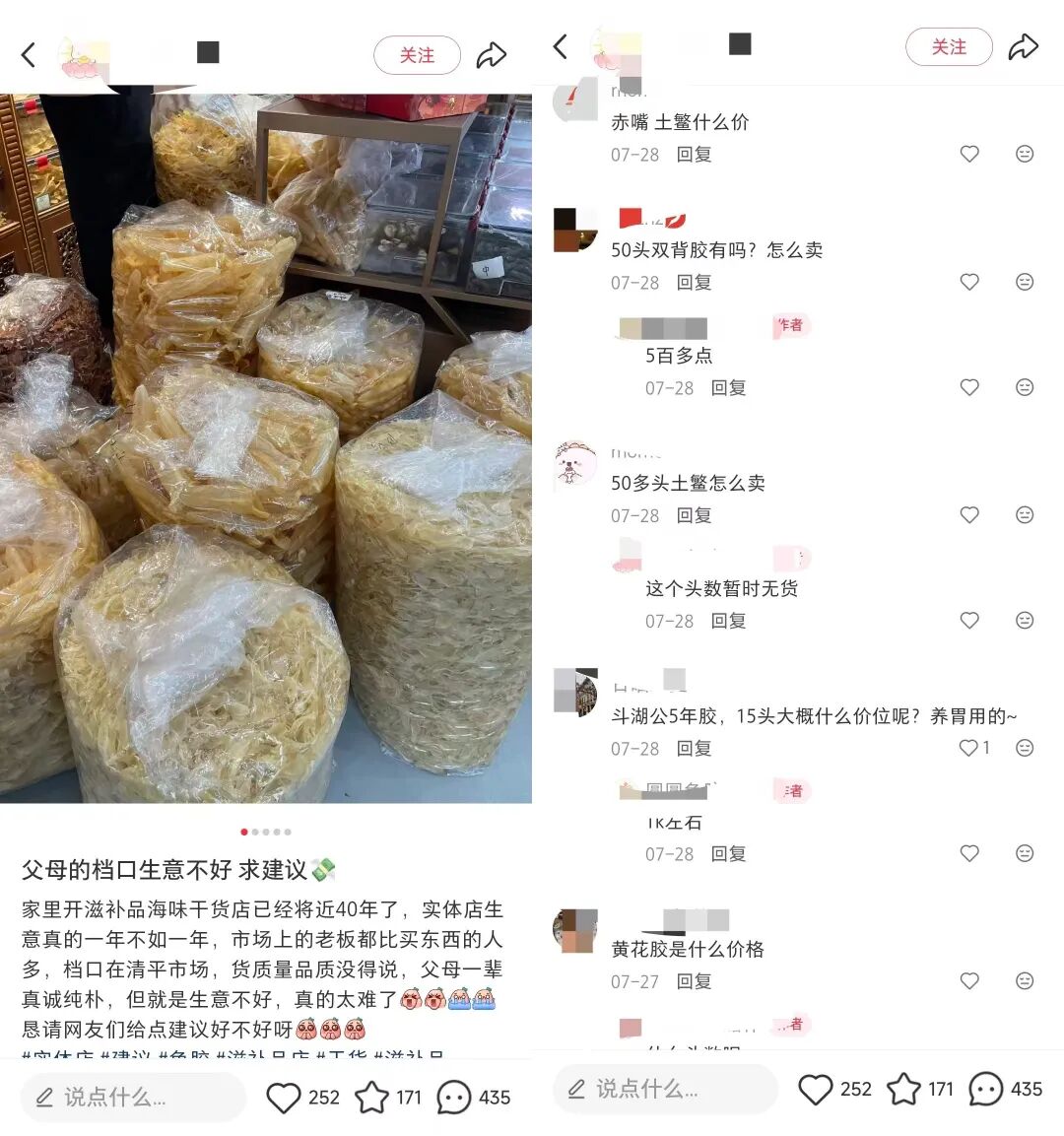Open the fish maw photo full screen
This screenshot has width=1064, height=1136.
[266, 448]
